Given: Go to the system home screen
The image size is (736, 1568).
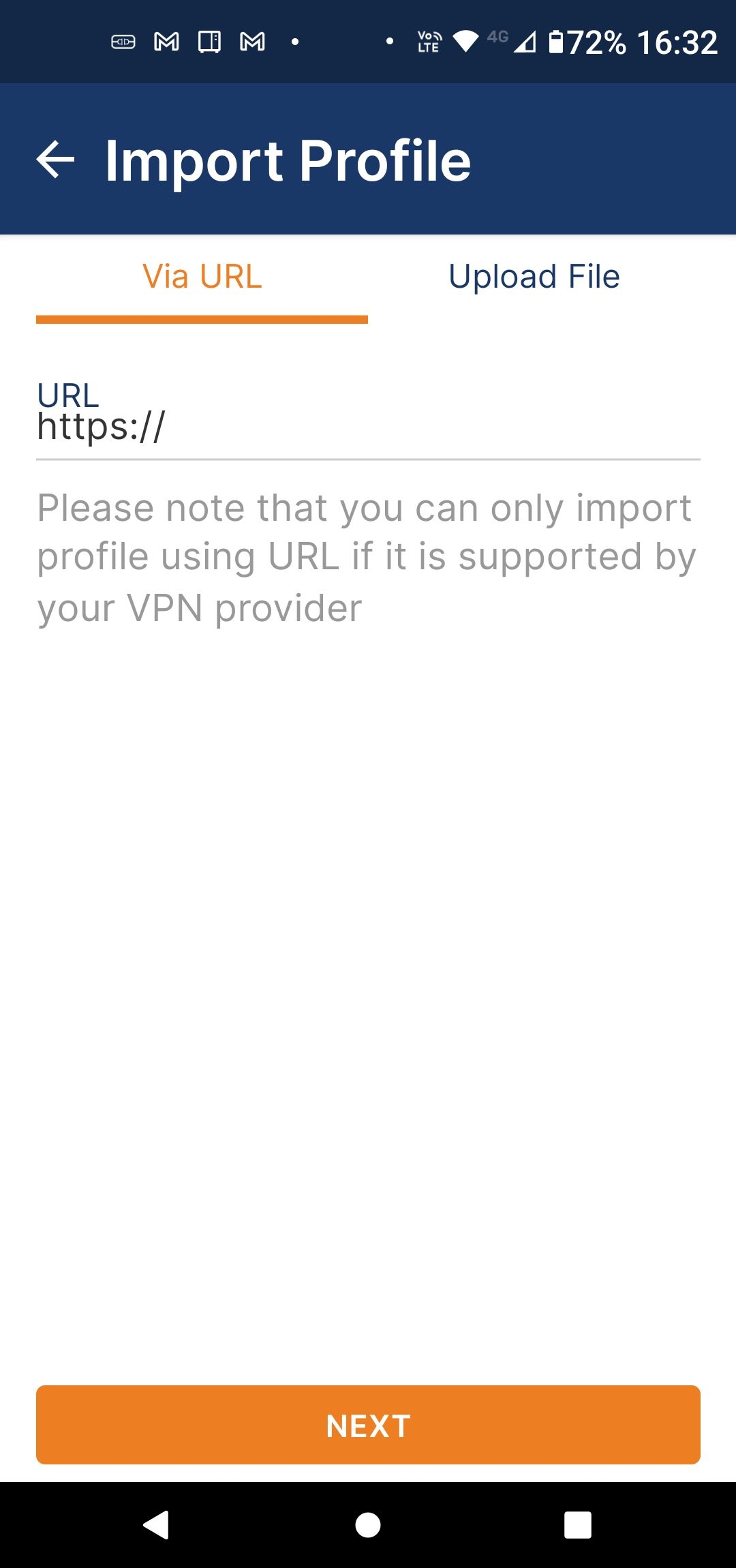Looking at the screenshot, I should click(368, 1525).
